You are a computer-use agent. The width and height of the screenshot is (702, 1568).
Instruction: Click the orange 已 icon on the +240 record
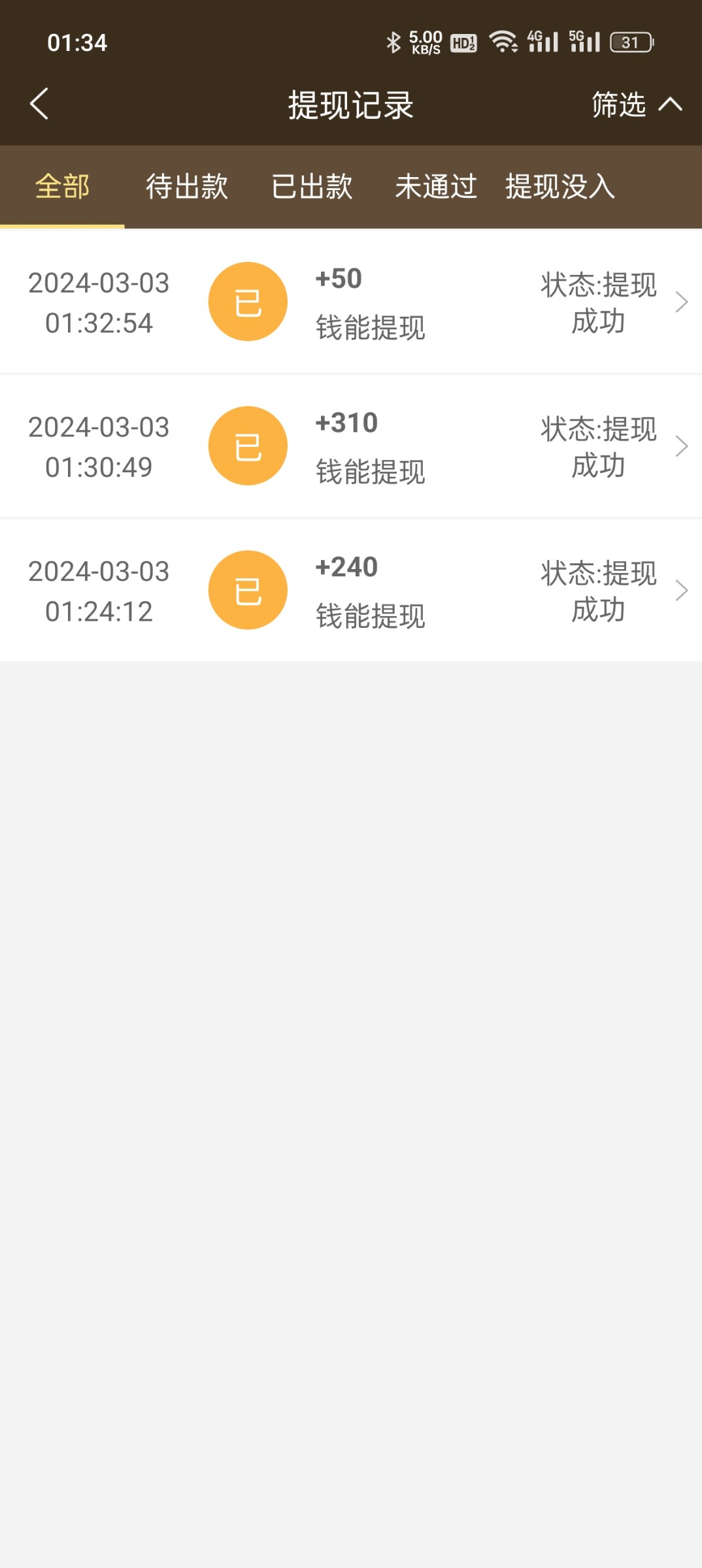click(247, 589)
